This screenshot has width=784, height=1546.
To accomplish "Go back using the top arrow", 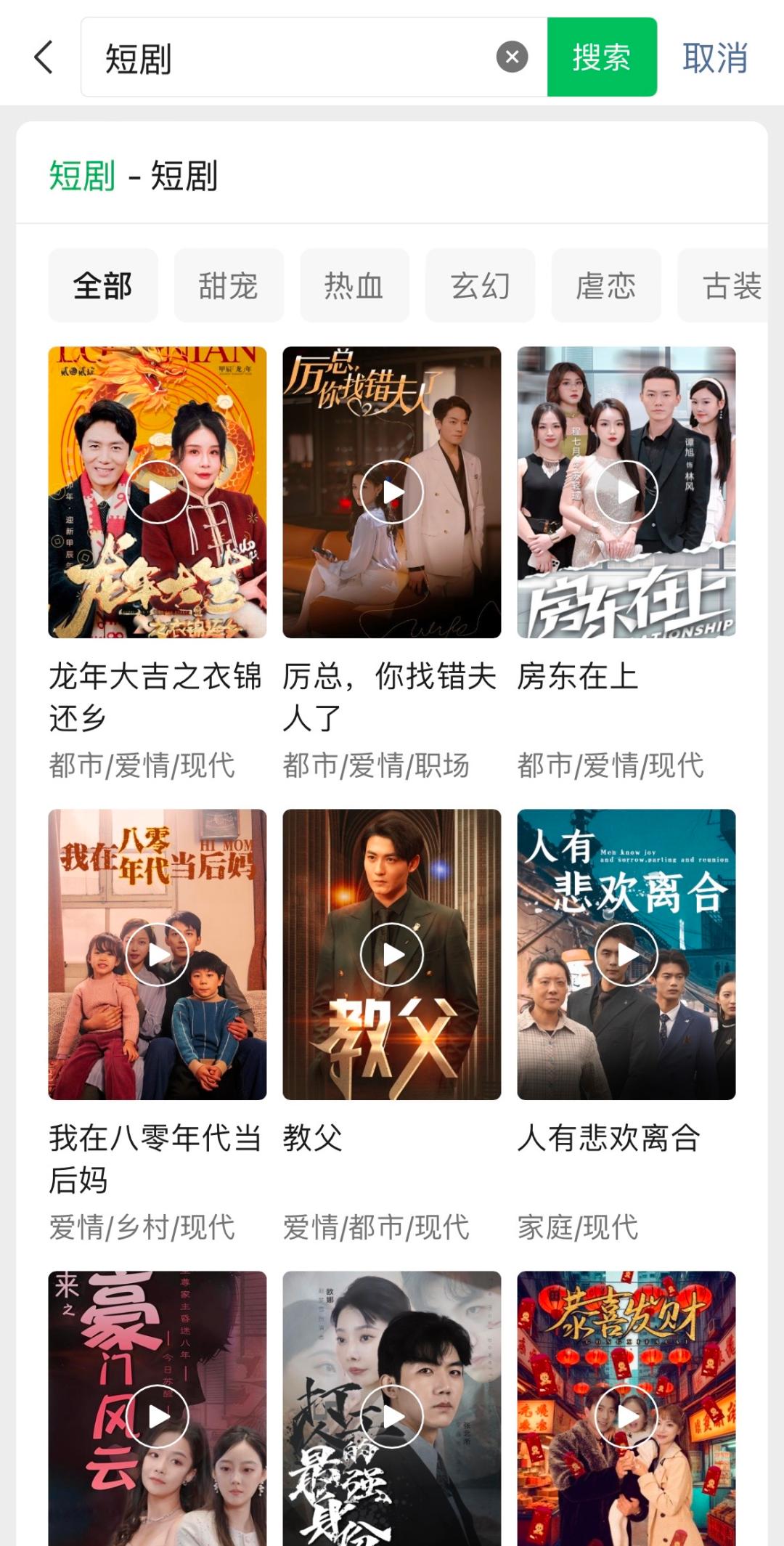I will (x=44, y=57).
